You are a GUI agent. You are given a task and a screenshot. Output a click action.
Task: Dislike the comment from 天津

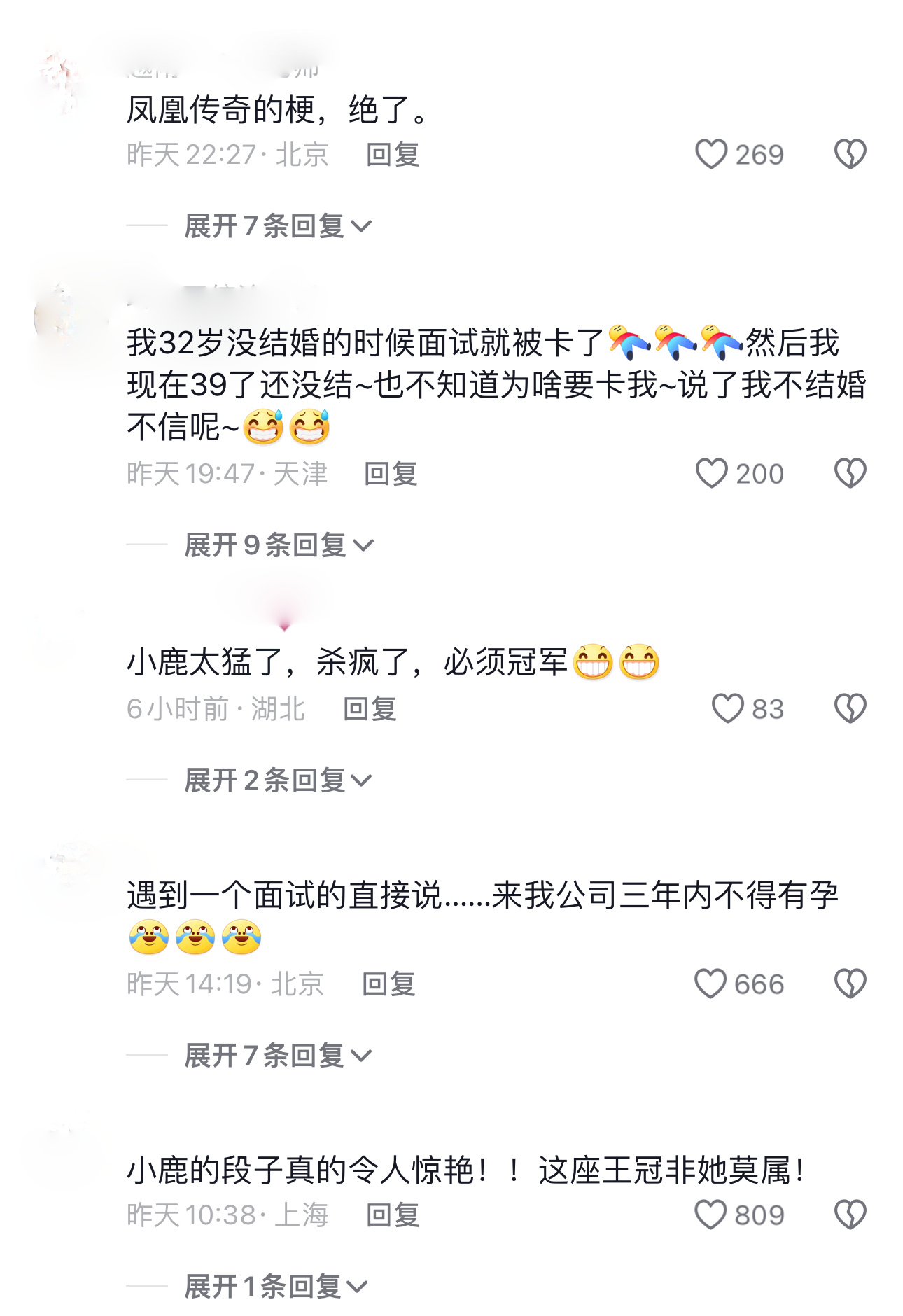click(x=850, y=473)
